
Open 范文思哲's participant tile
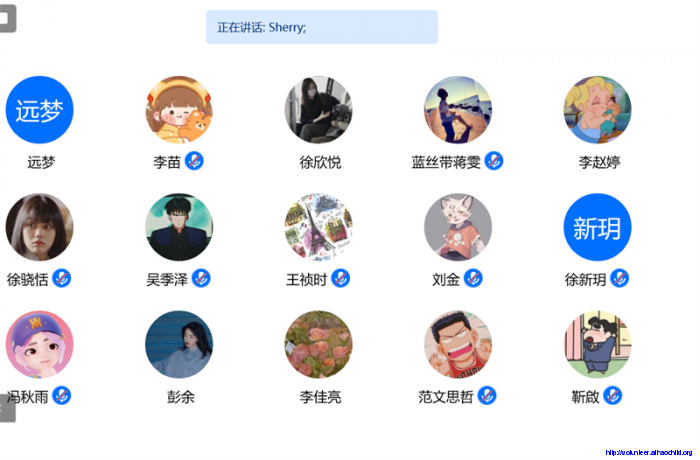[458, 344]
